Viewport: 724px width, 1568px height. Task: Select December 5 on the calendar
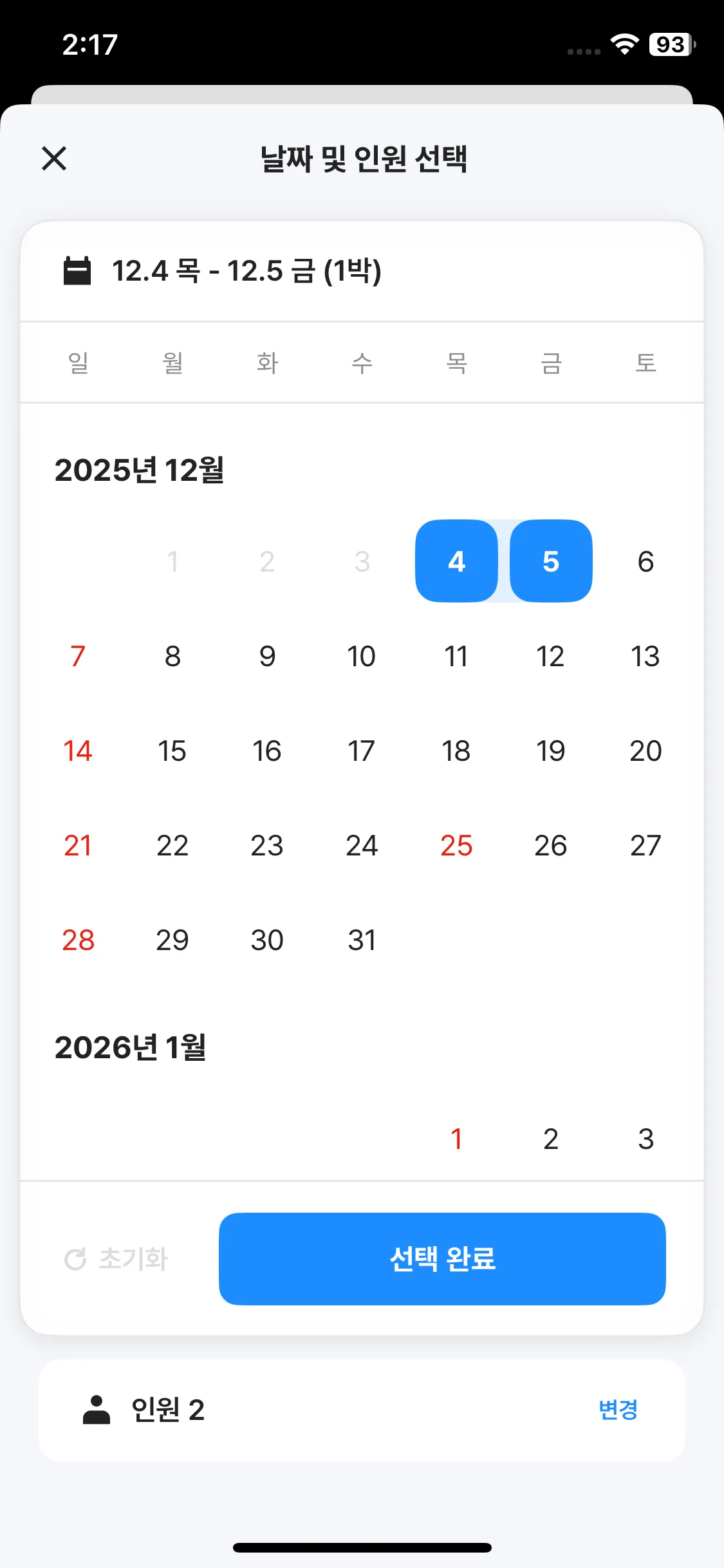(551, 561)
